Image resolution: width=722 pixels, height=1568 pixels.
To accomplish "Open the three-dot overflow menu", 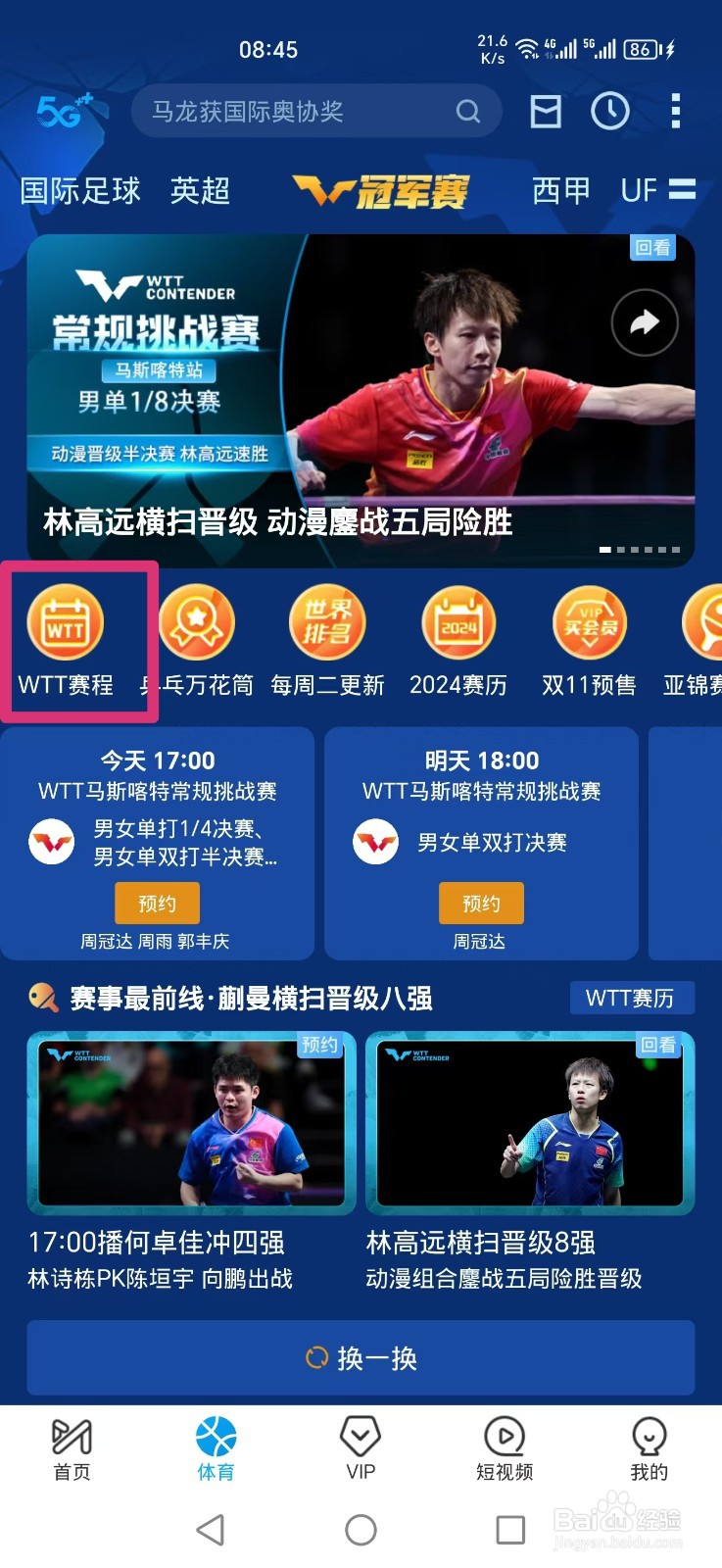I will pos(675,111).
